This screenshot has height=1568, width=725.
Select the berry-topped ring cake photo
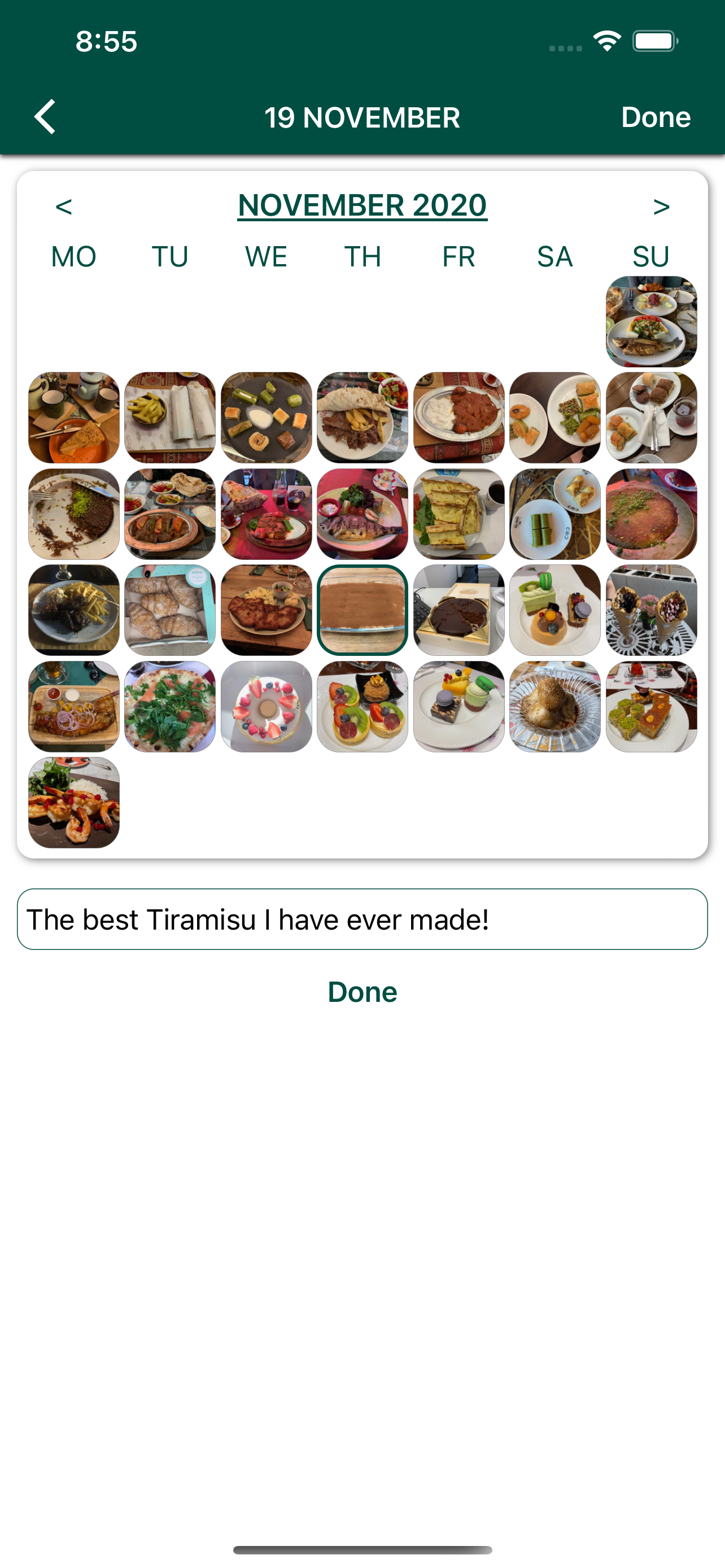[266, 706]
